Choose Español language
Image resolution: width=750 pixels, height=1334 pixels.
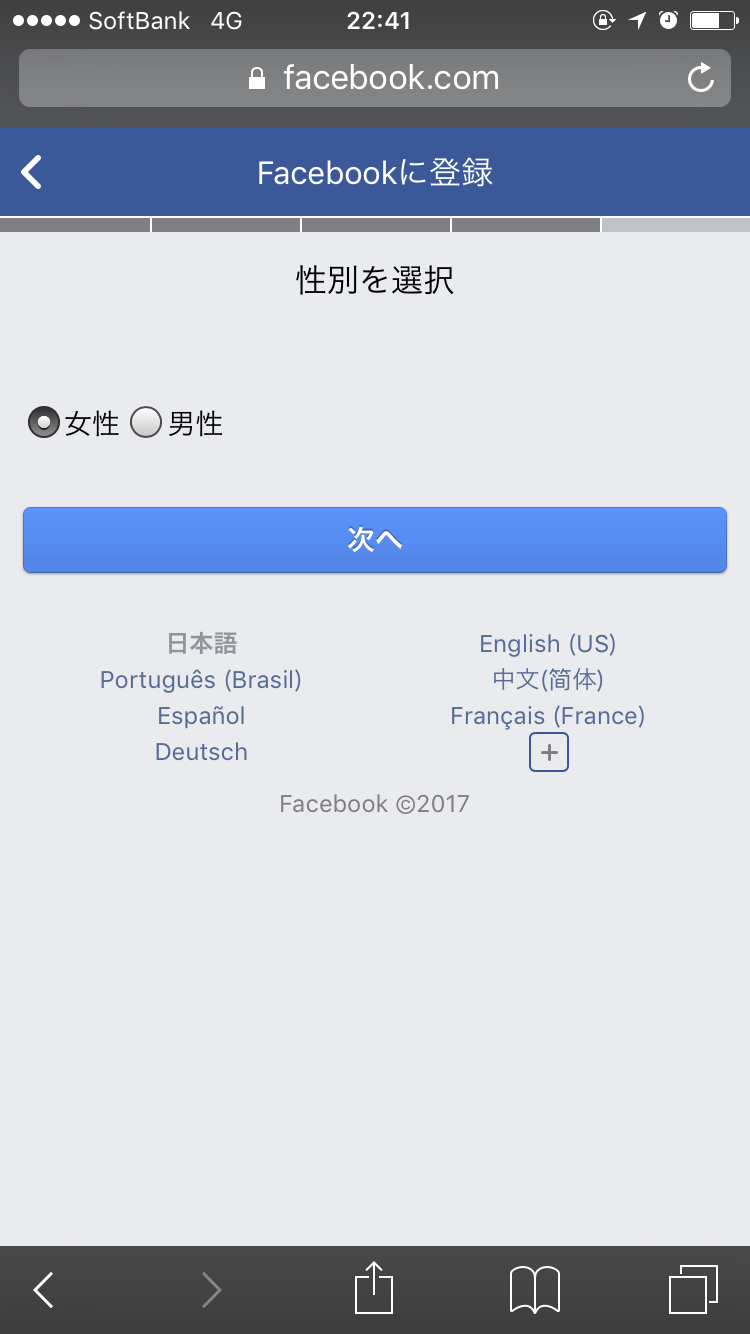[201, 716]
